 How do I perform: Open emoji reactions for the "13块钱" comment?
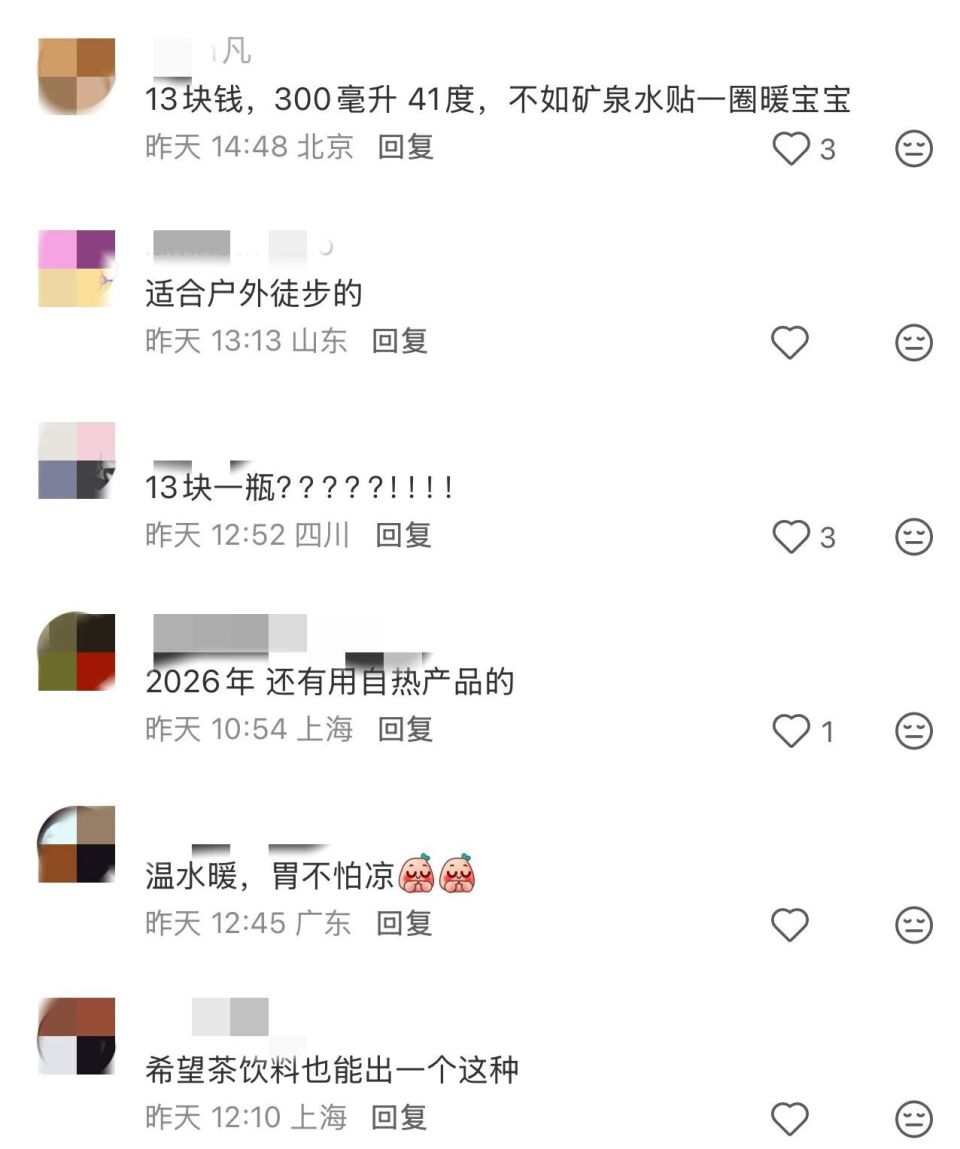tap(912, 146)
